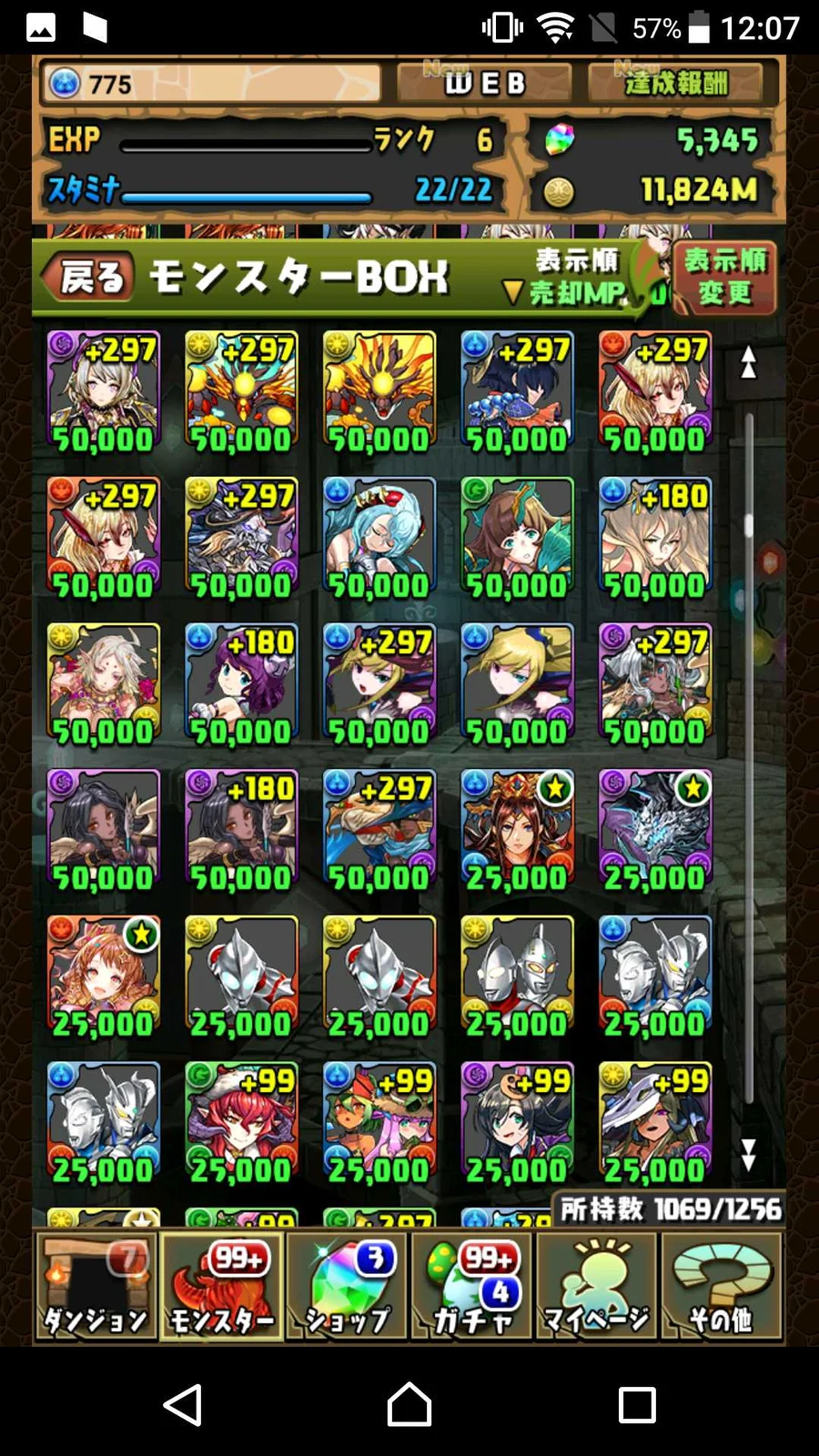The width and height of the screenshot is (819, 1456).
Task: Select the first +297 monster worth 50,000
Action: [103, 392]
